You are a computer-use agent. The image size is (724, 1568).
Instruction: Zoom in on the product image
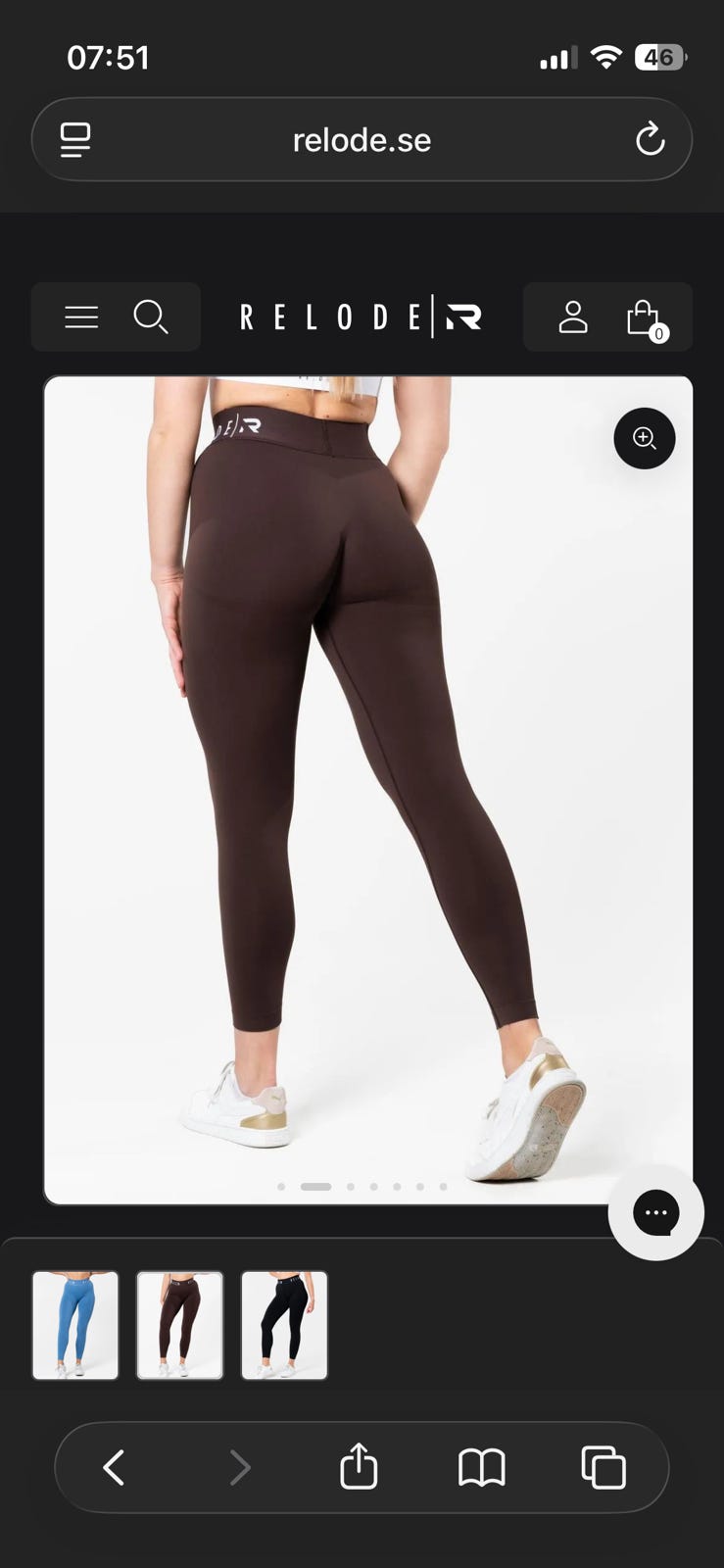pos(645,438)
